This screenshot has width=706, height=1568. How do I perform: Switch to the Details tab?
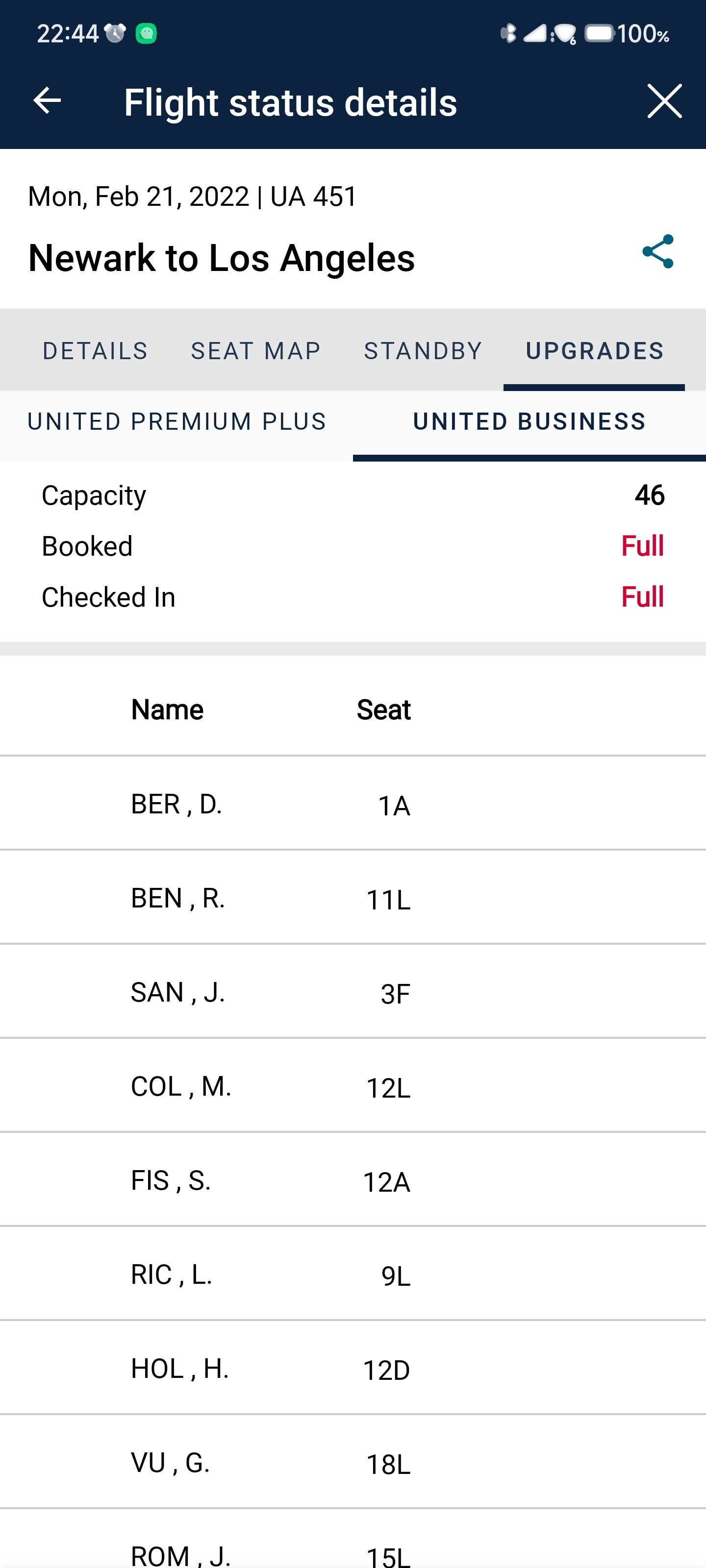pos(95,351)
